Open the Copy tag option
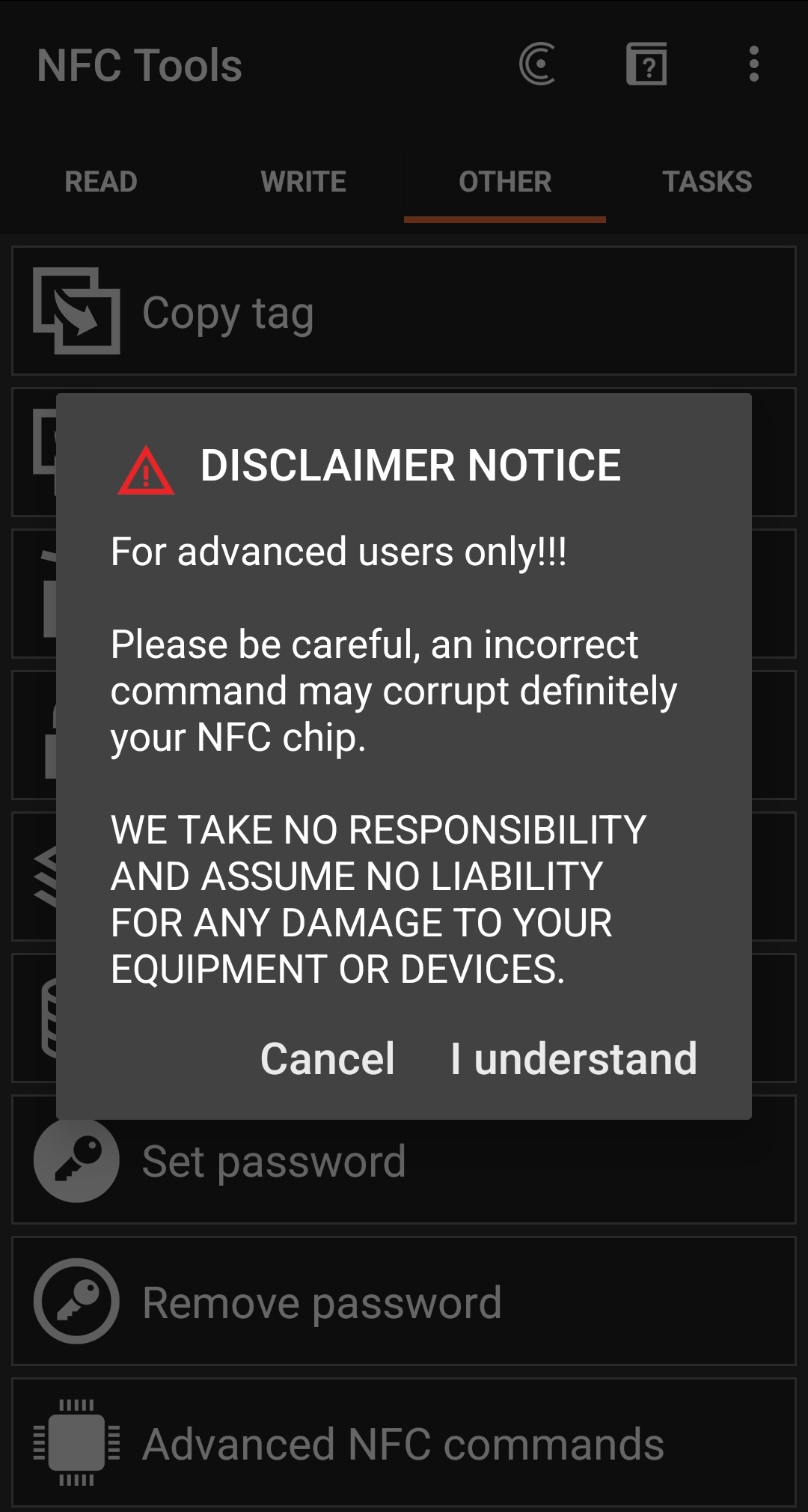The width and height of the screenshot is (808, 1512). click(404, 312)
